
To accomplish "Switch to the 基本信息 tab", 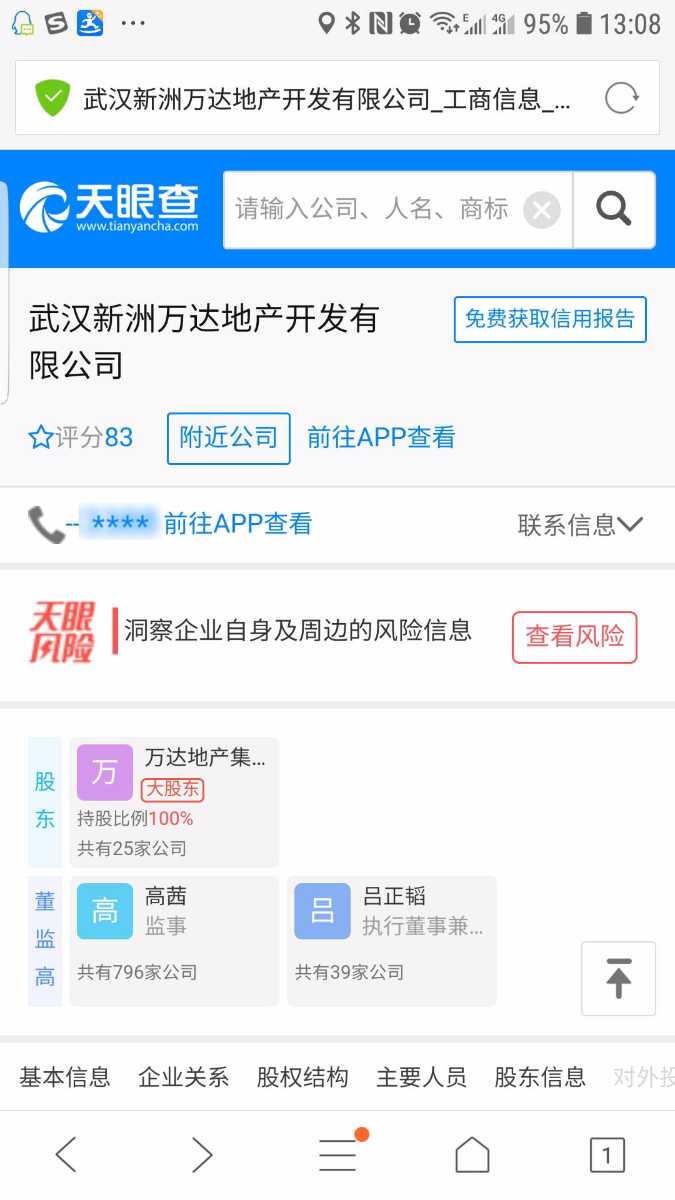I will pyautogui.click(x=65, y=1077).
